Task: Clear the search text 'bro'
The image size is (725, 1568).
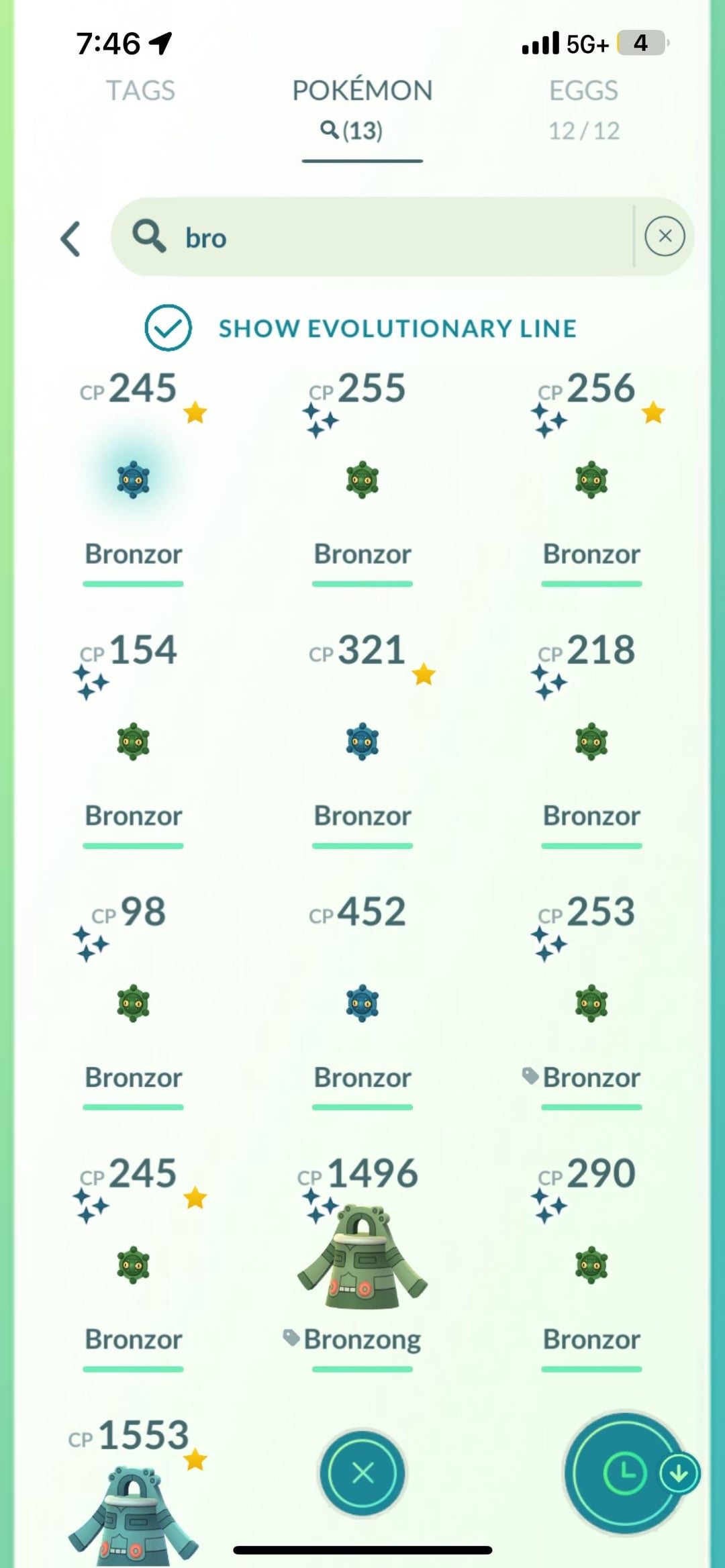Action: pos(665,236)
